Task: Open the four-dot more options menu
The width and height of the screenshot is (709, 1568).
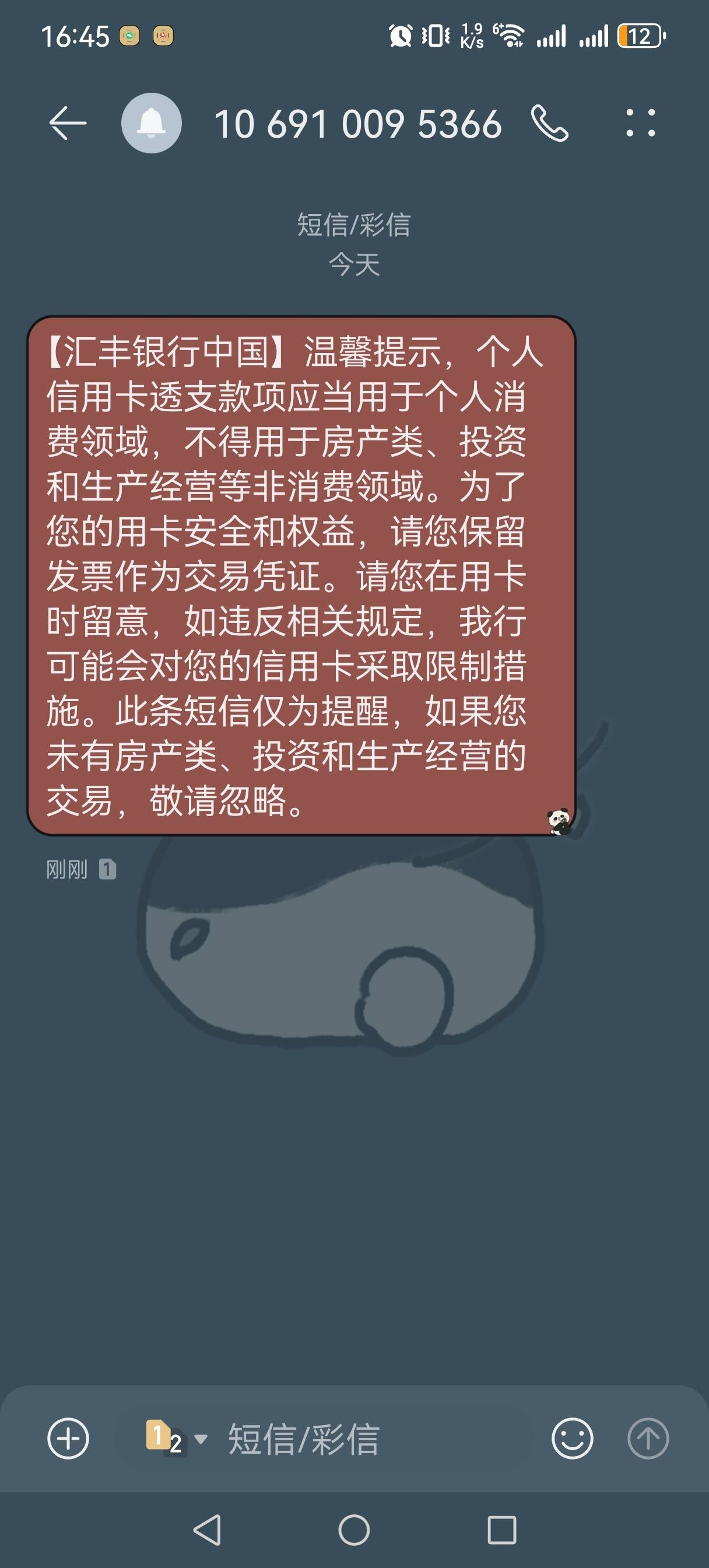Action: 641,123
